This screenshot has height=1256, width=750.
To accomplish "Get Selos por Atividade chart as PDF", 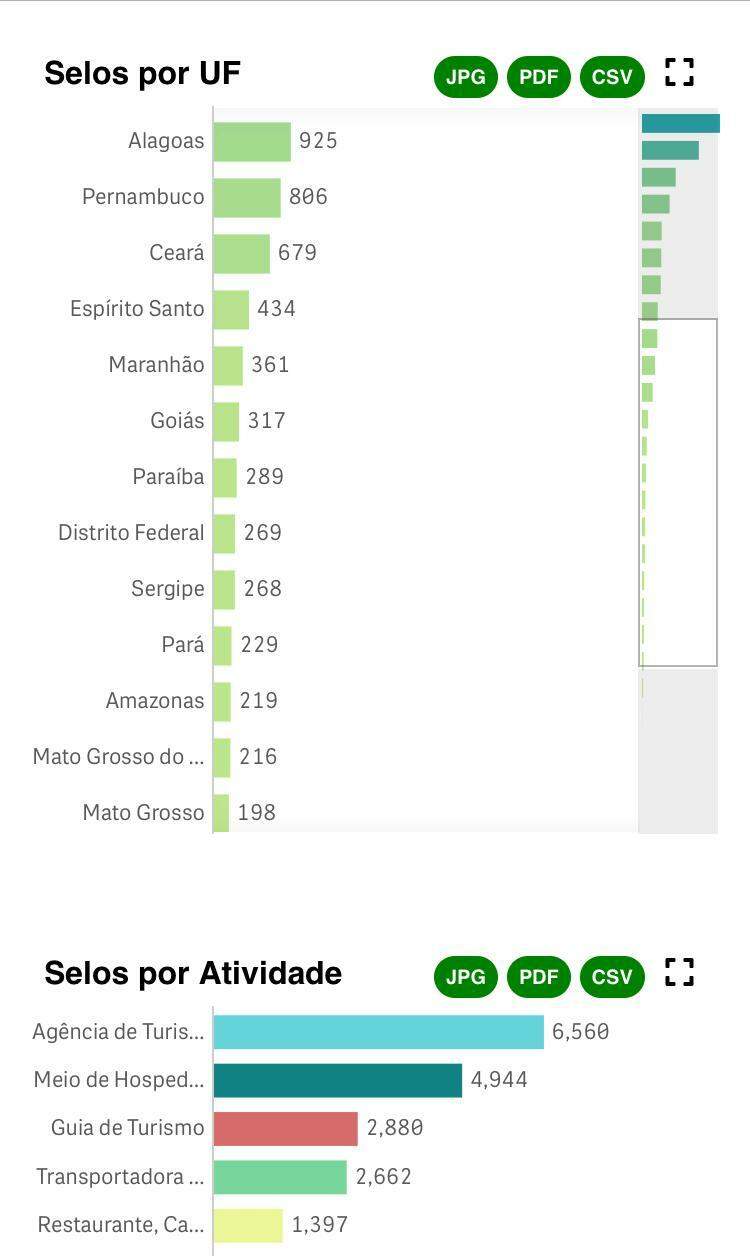I will [x=538, y=976].
